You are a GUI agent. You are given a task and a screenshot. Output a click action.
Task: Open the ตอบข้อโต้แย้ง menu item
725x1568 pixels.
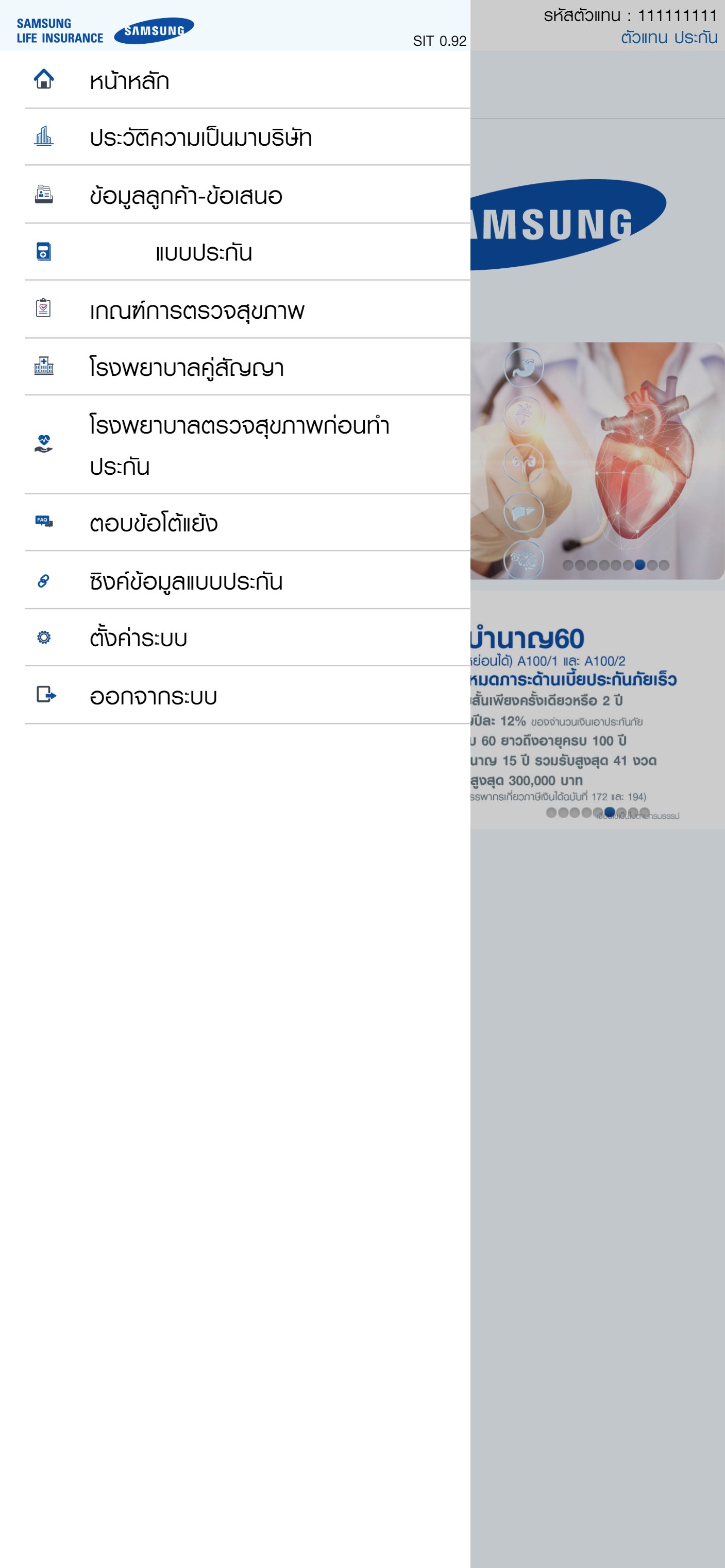(154, 522)
